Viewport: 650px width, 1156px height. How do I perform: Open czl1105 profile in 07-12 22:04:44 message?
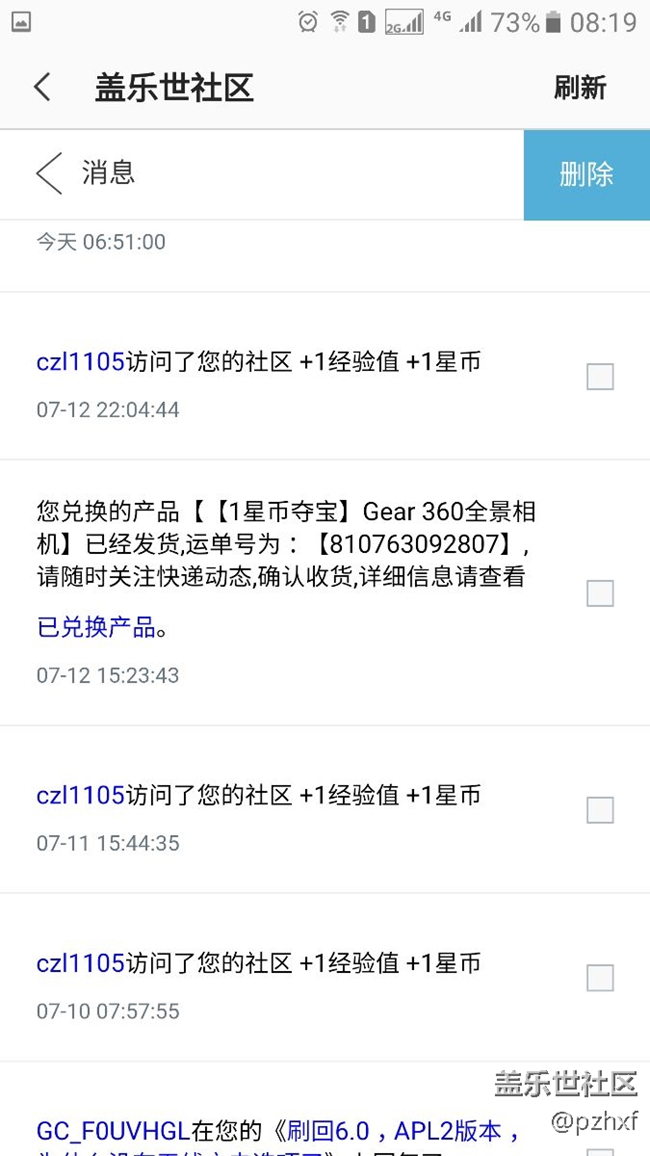tap(80, 362)
